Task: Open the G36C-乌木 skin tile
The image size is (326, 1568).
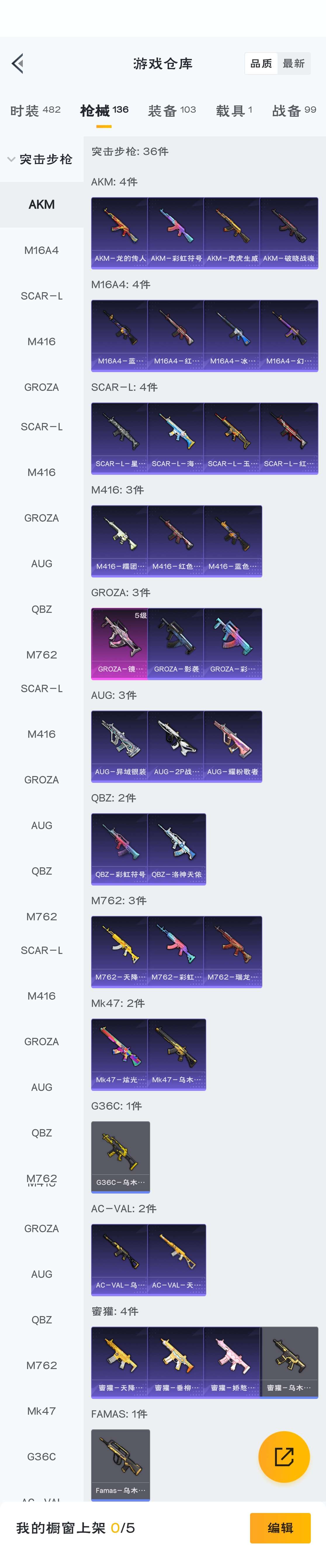Action: point(120,1156)
